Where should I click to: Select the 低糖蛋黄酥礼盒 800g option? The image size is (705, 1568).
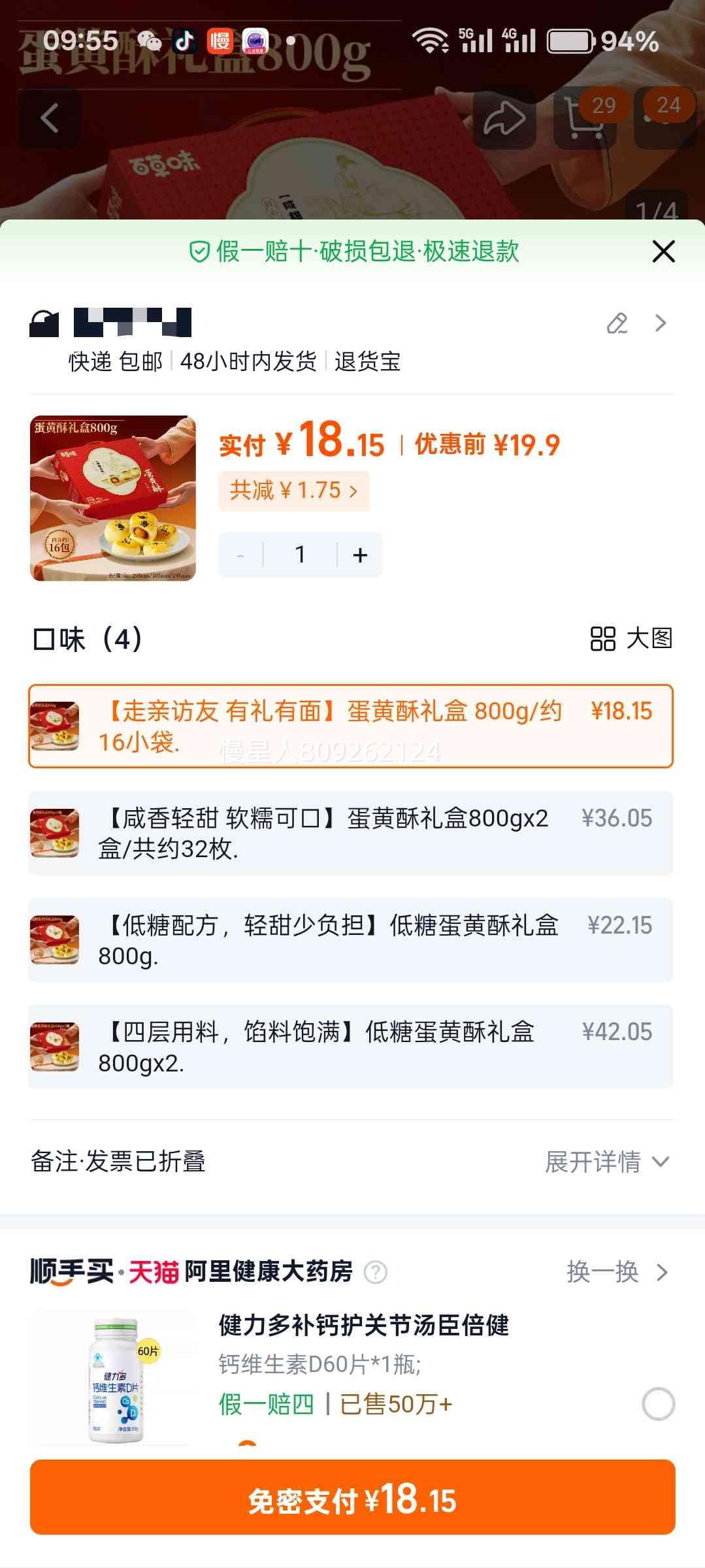353,939
